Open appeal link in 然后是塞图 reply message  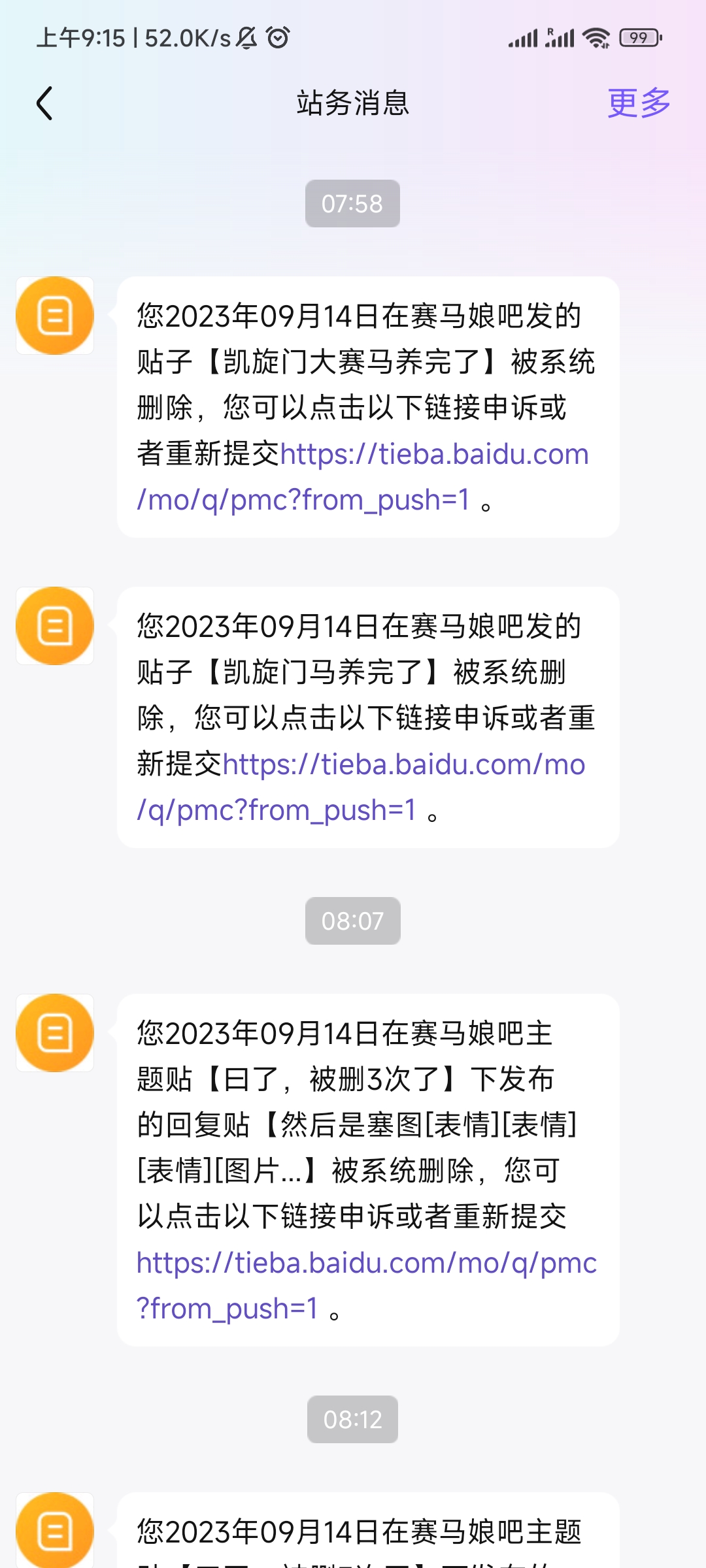[366, 1286]
